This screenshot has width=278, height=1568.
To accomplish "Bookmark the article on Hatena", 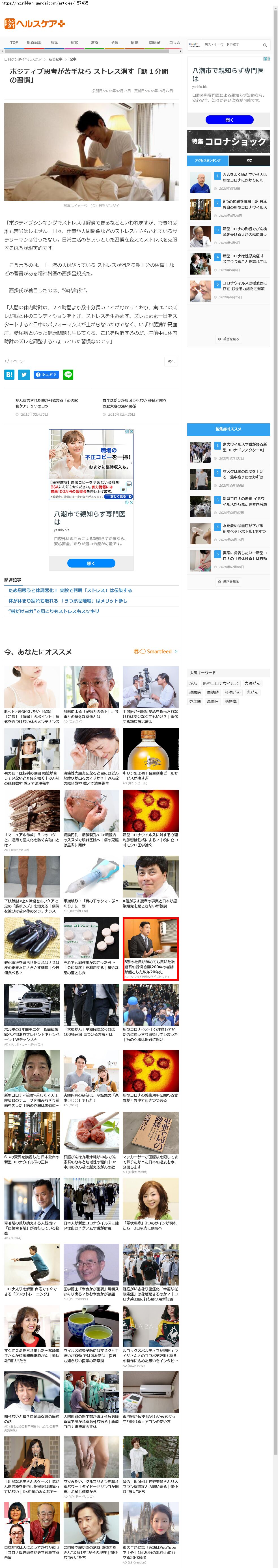I will click(x=9, y=375).
